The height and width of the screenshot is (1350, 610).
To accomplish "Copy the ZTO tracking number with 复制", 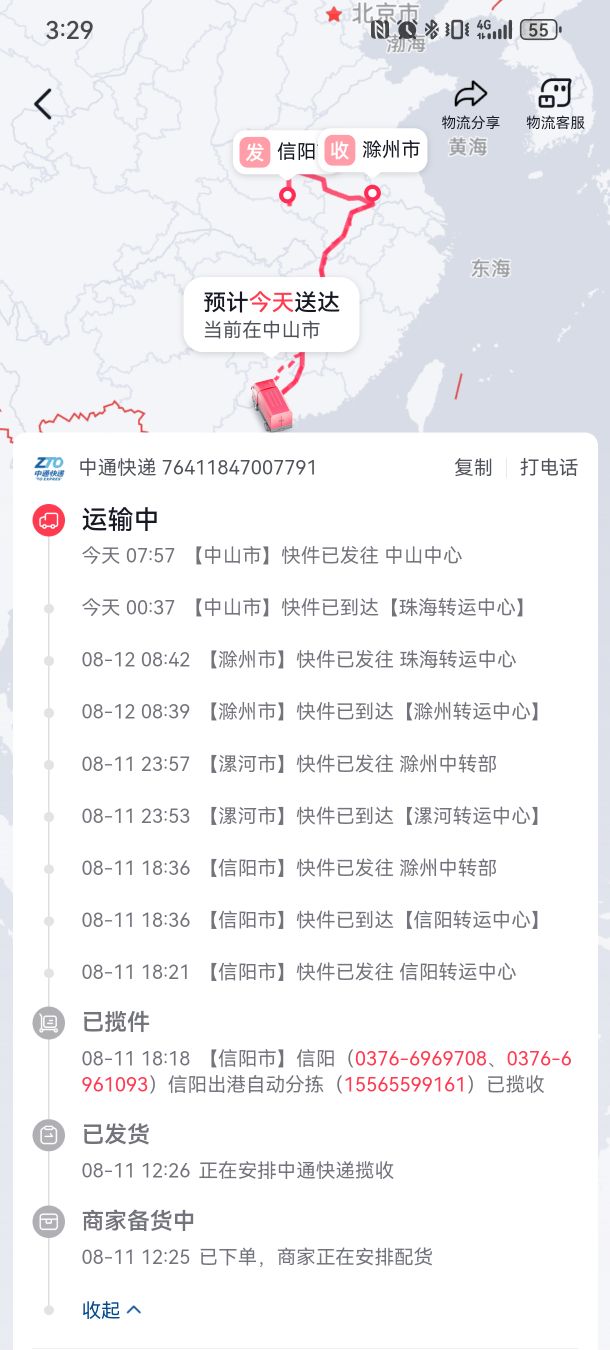I will tap(473, 467).
